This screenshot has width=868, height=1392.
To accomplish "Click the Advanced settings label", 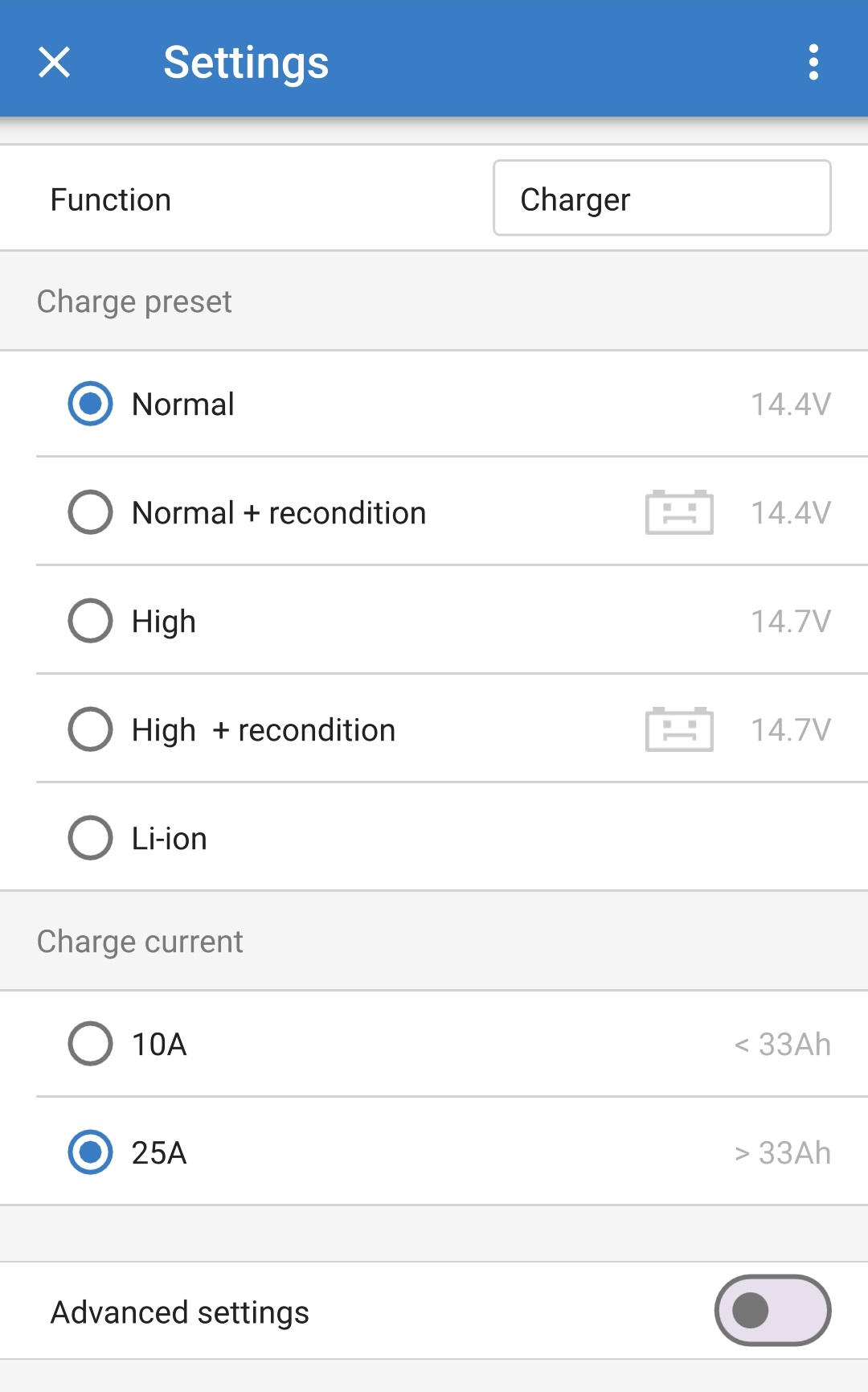I will [x=179, y=1311].
